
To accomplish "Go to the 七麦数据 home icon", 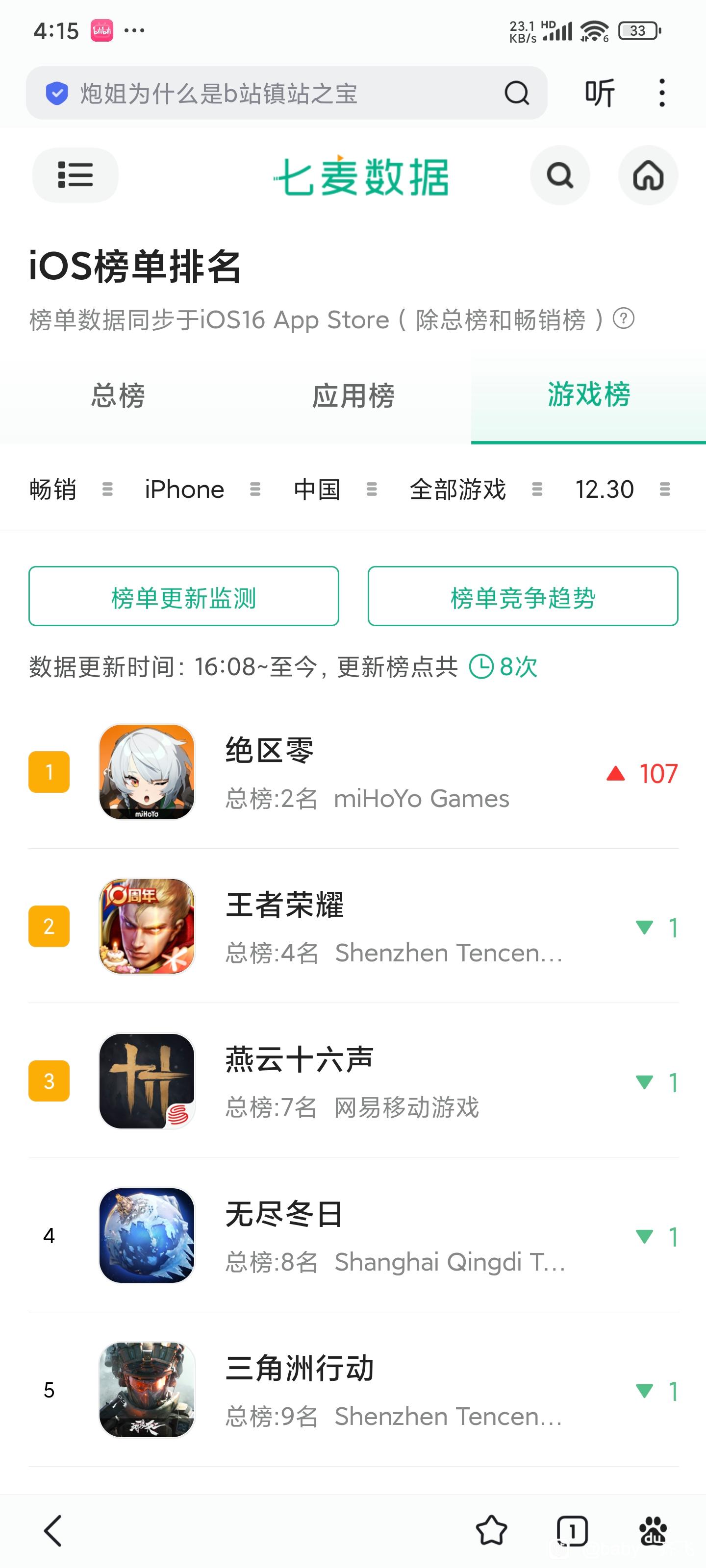I will pos(648,175).
